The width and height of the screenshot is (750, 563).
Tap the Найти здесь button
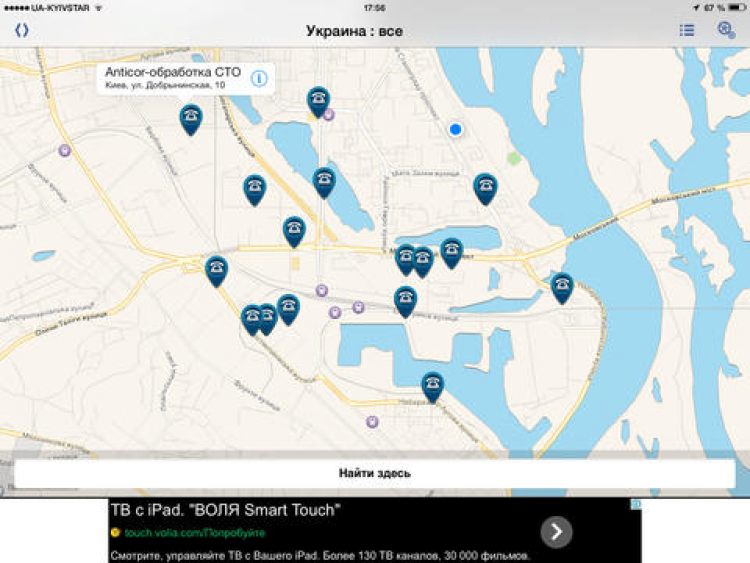(375, 473)
